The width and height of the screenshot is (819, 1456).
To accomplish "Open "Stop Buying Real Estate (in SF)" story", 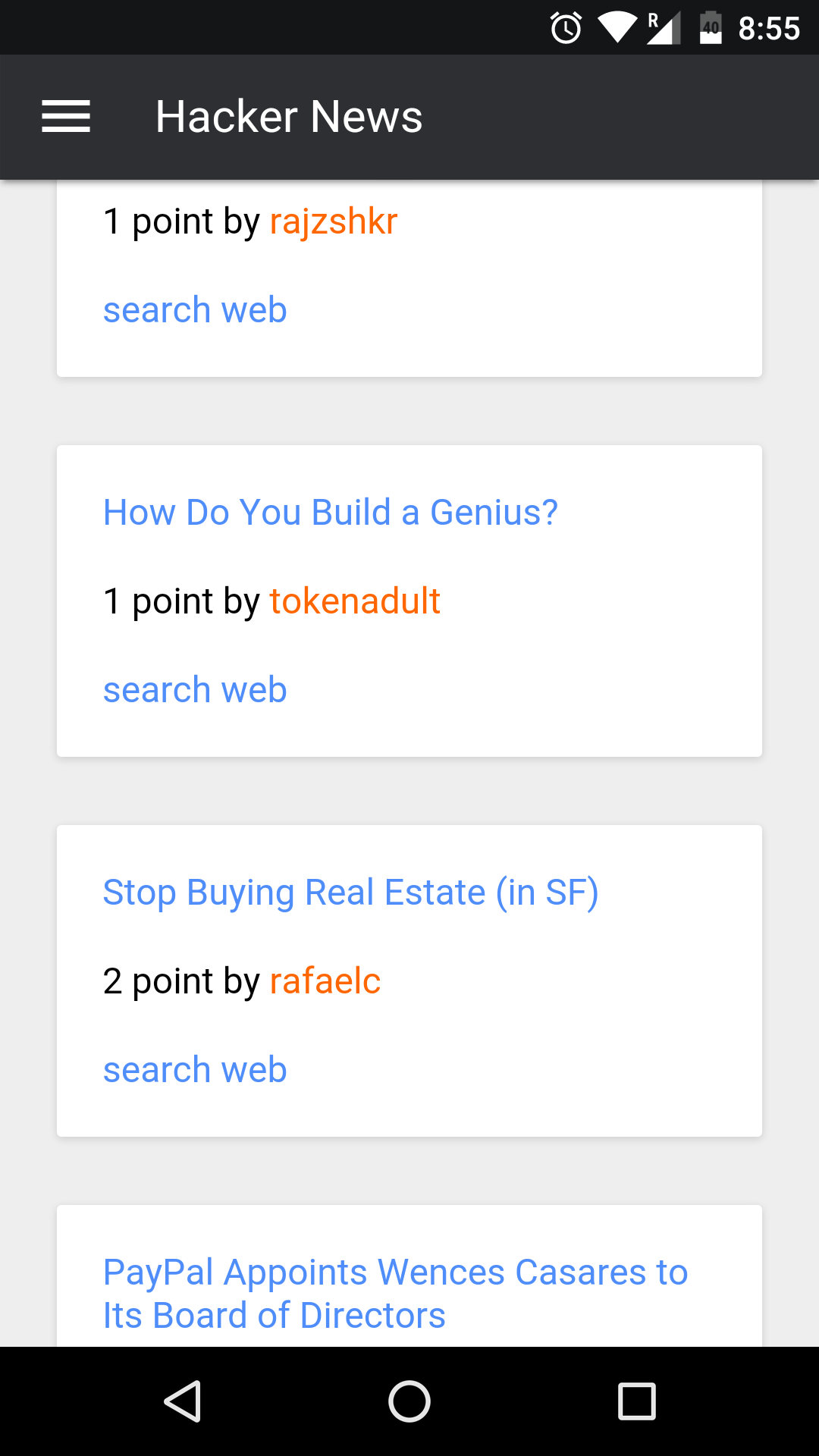I will [x=350, y=893].
